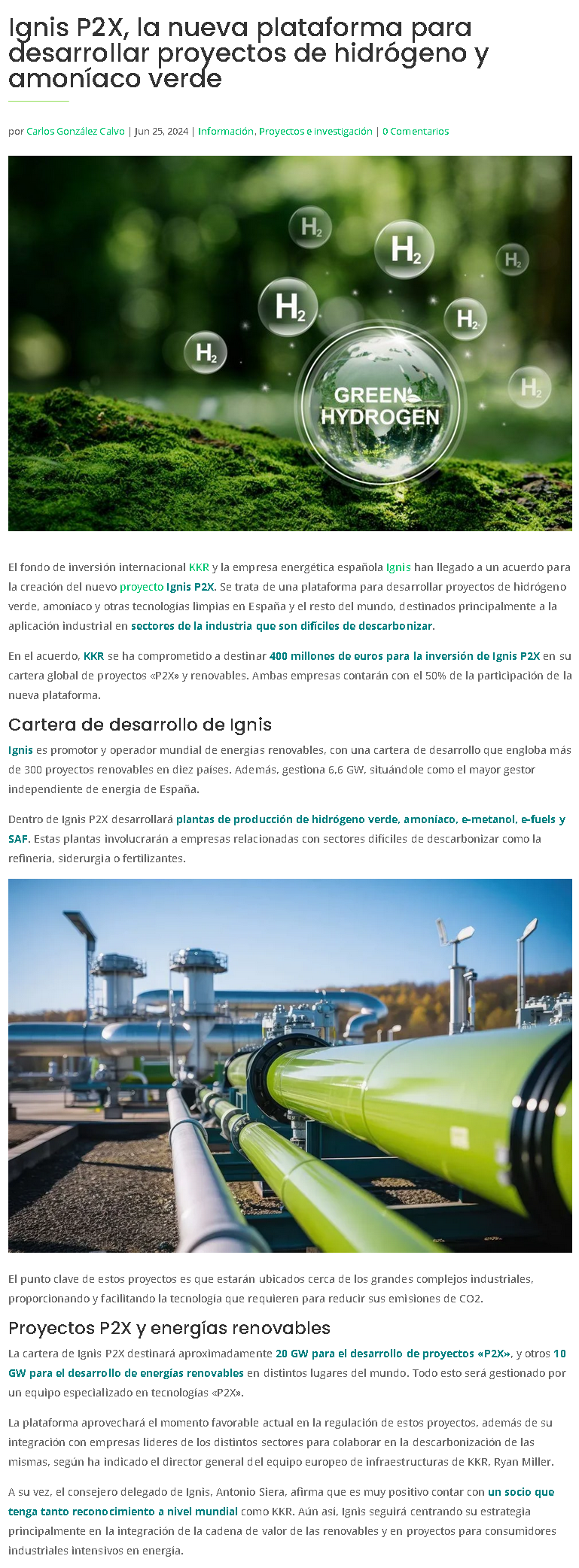Open the Información category link
The height and width of the screenshot is (1568, 579).
[225, 132]
